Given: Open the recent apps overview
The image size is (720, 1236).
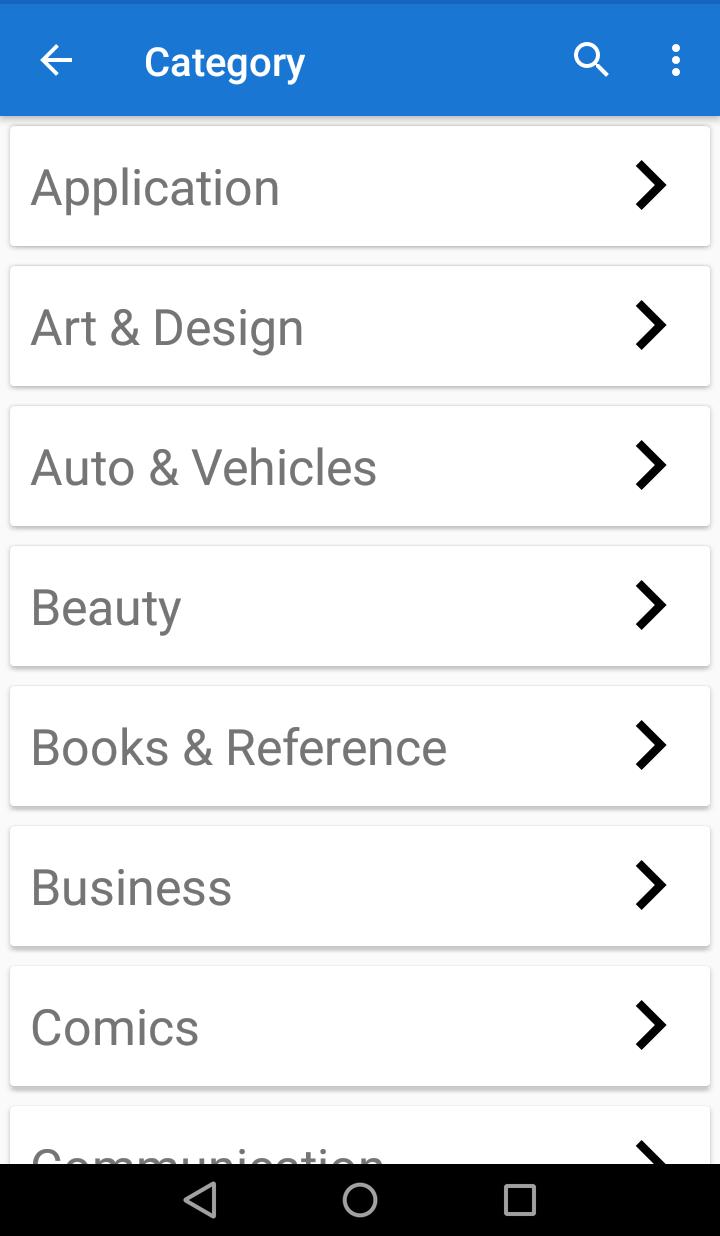Looking at the screenshot, I should (520, 1200).
